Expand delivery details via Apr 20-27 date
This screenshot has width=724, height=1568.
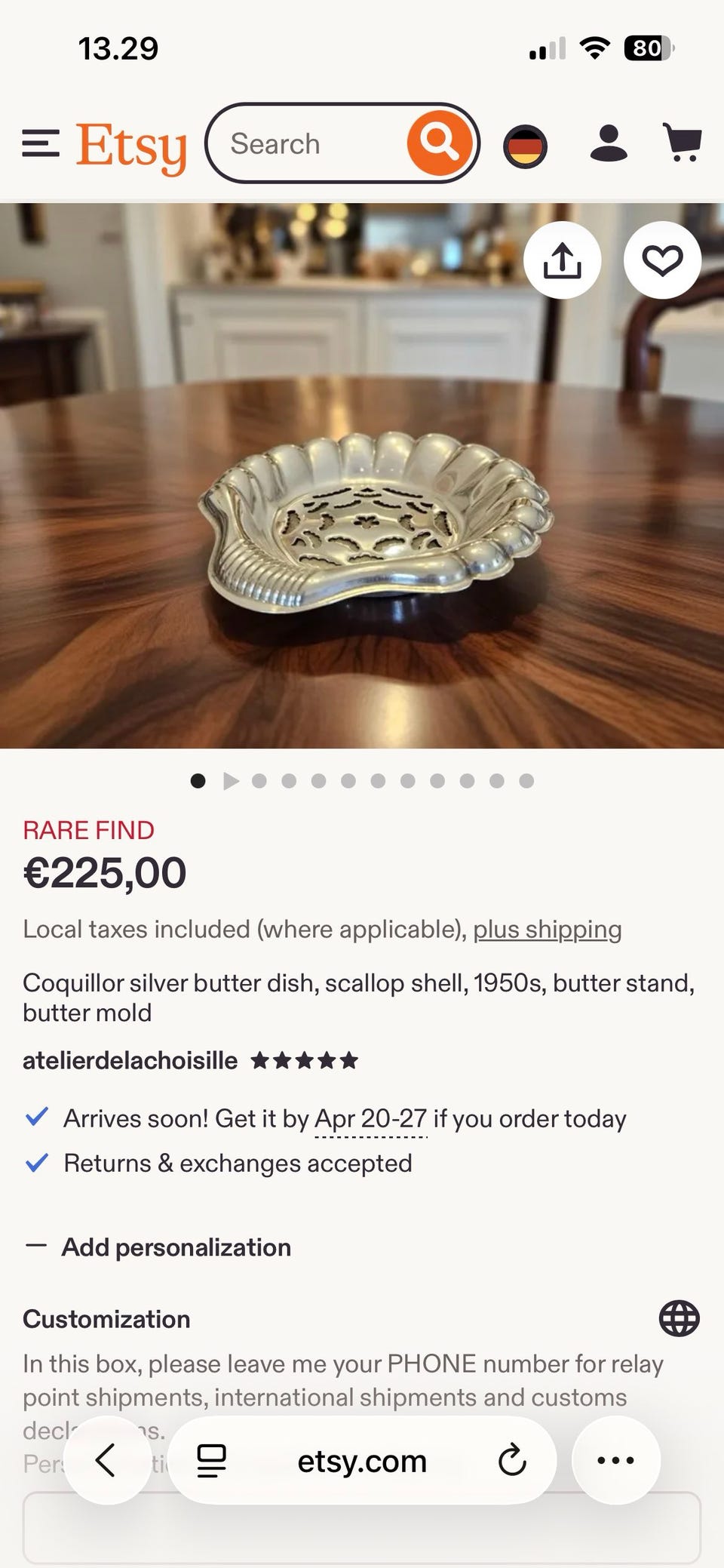pyautogui.click(x=370, y=1119)
